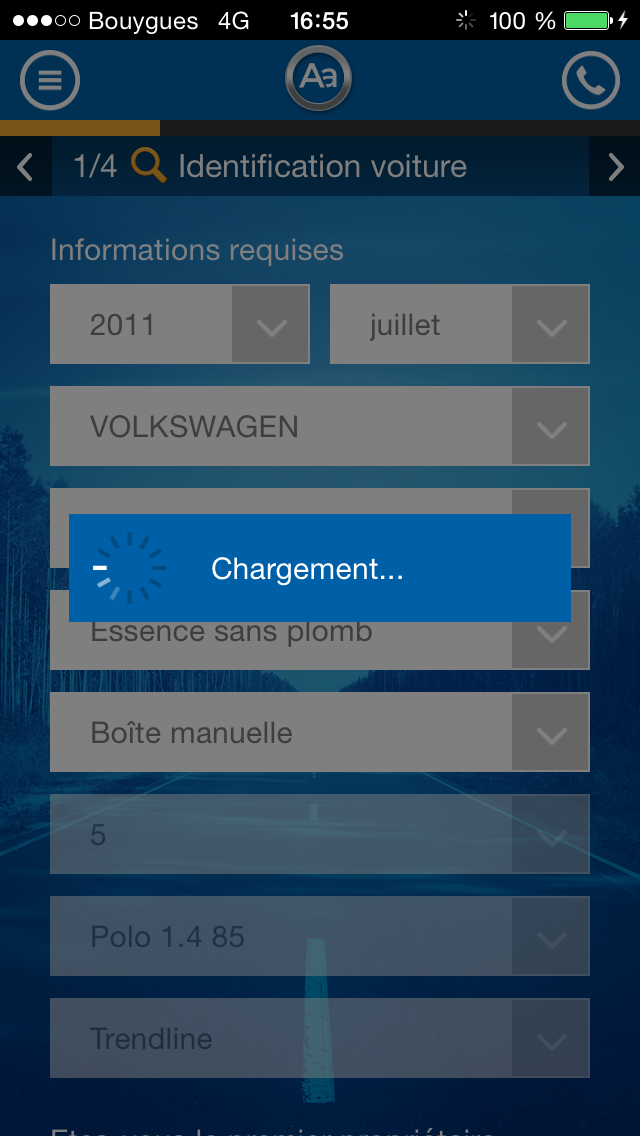Tap the phone call icon
The height and width of the screenshot is (1136, 640).
(591, 80)
